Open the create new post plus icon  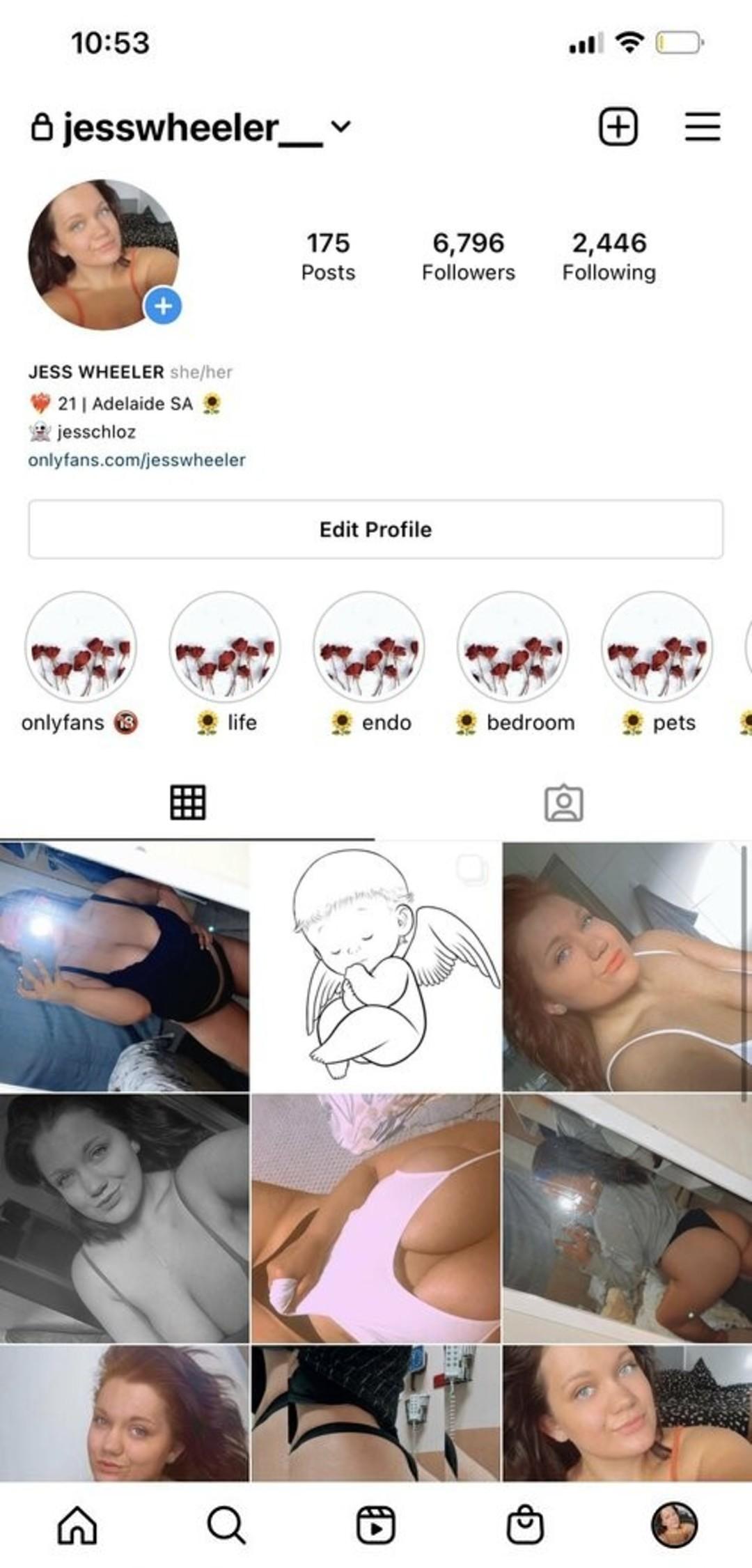618,127
